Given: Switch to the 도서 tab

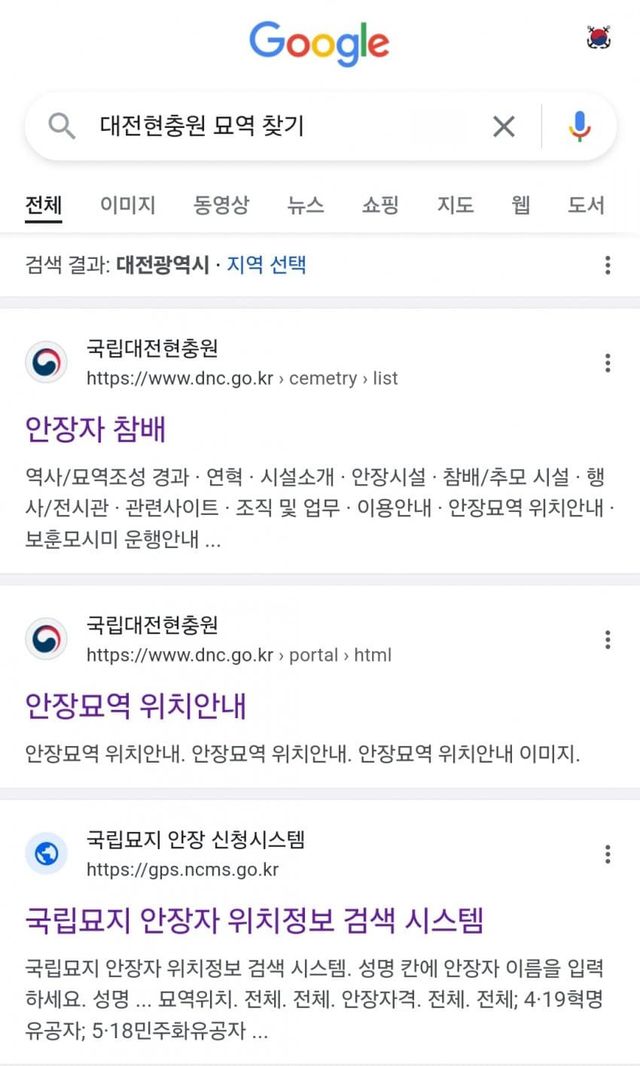Looking at the screenshot, I should tap(586, 206).
